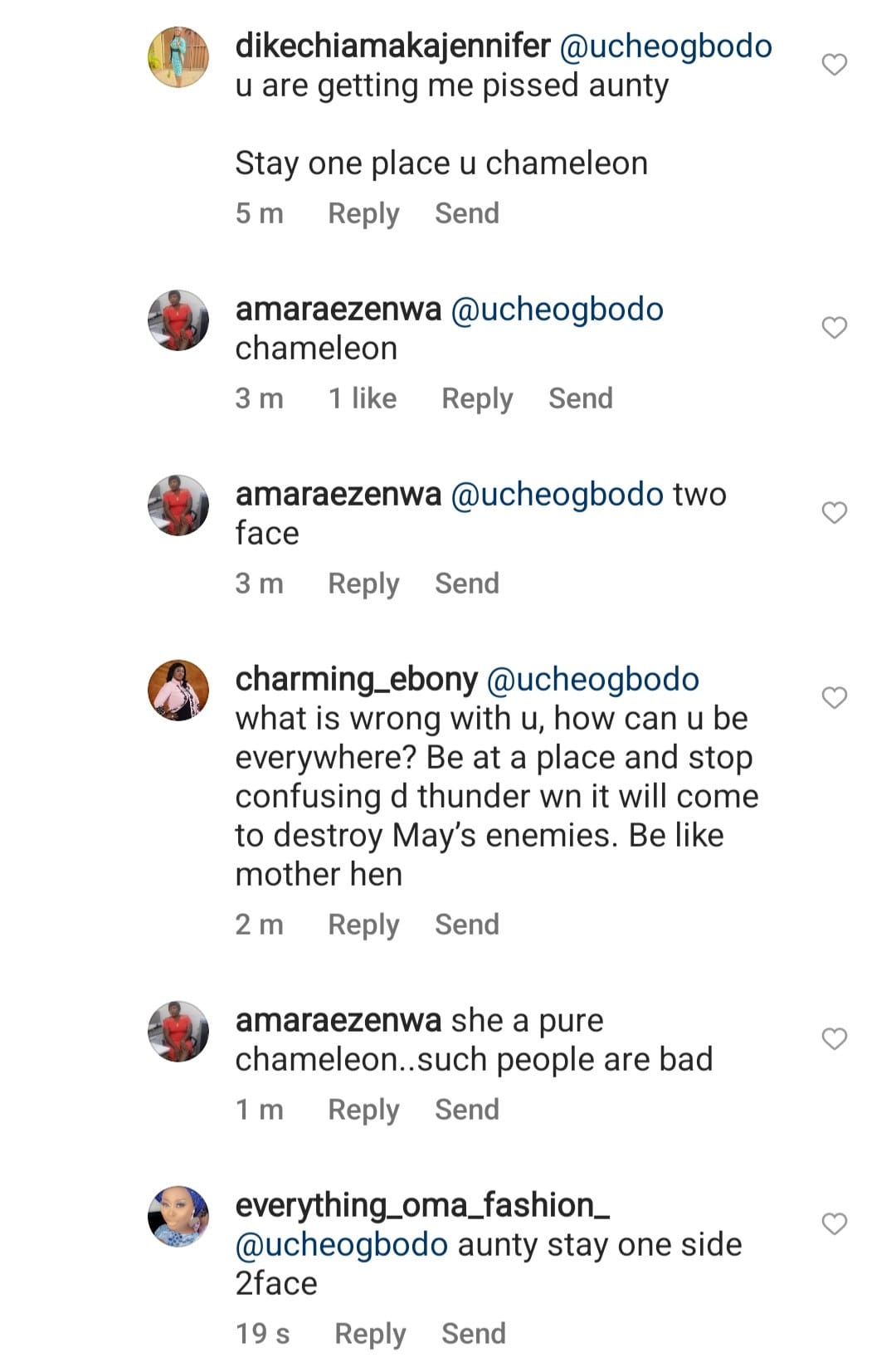Like charming_ebony's comment with the heart

point(834,698)
